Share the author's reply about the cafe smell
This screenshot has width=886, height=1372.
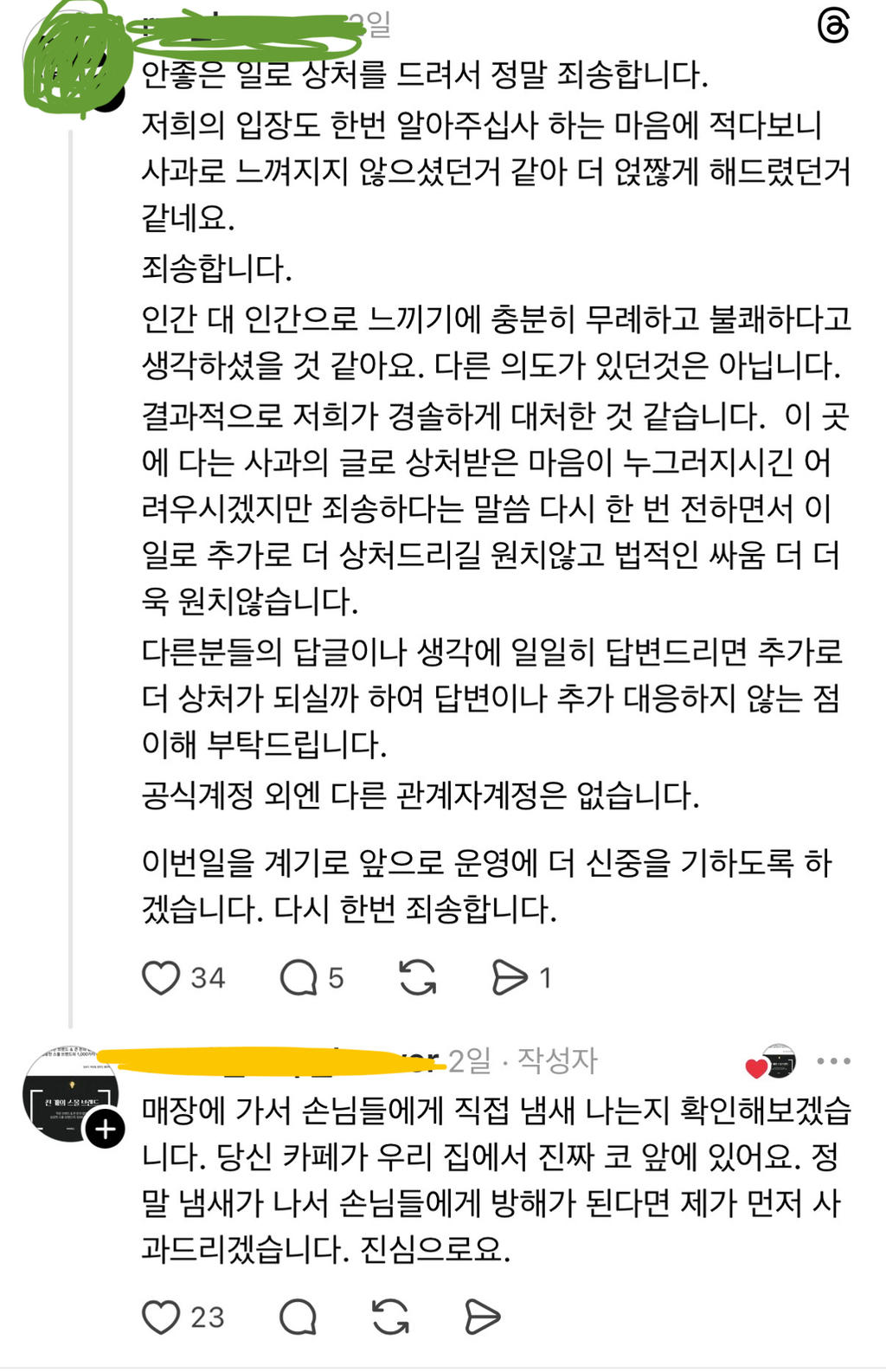coord(482,1317)
